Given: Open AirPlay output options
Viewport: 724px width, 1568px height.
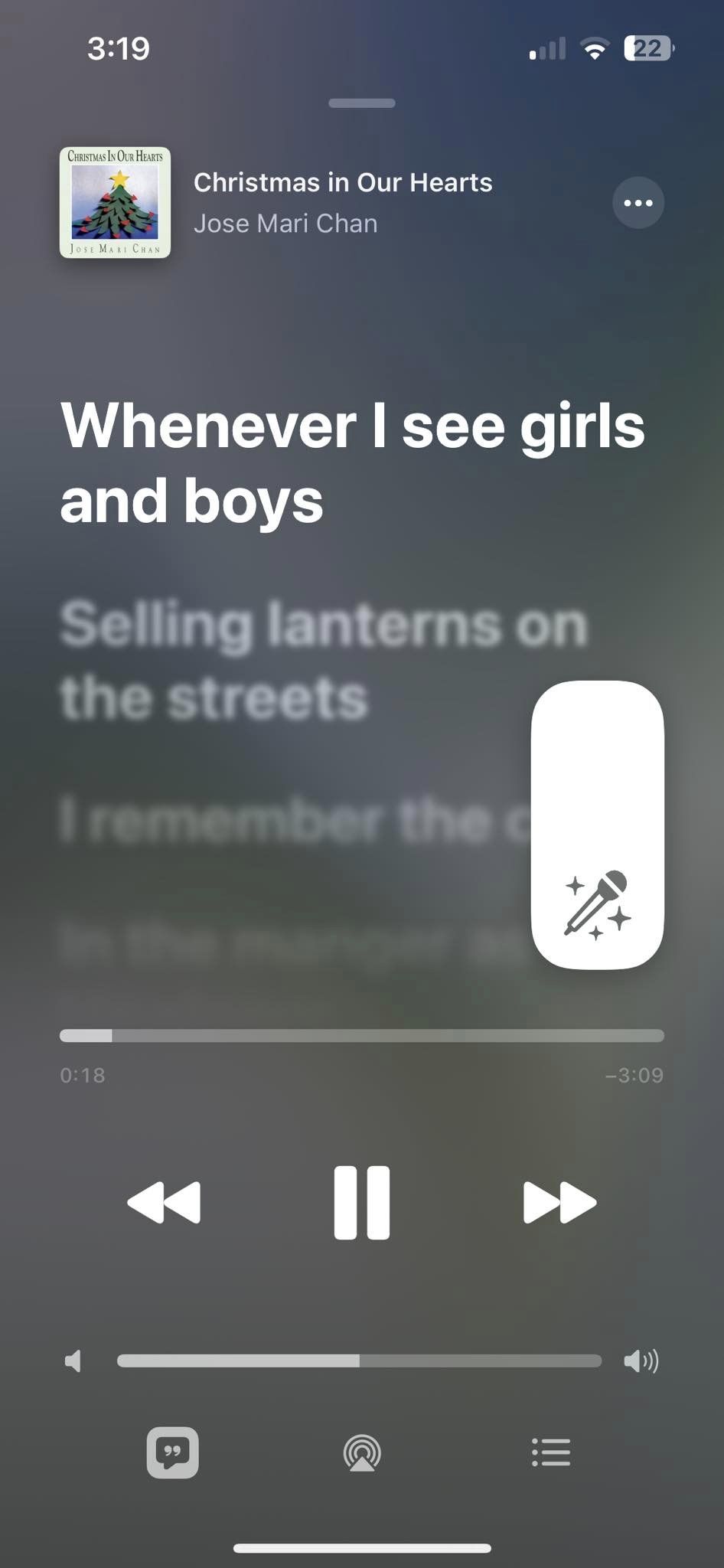Looking at the screenshot, I should 362,1452.
